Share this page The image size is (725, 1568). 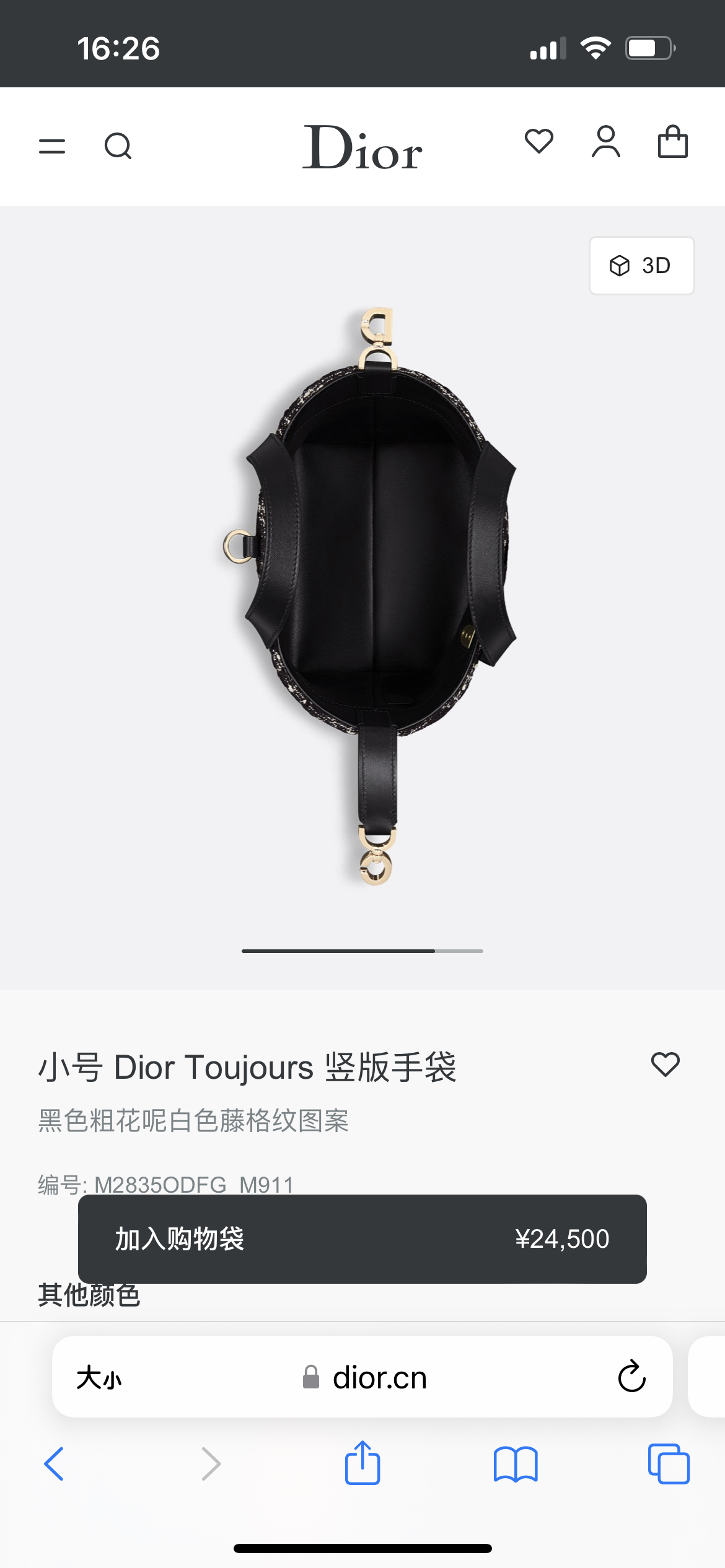pyautogui.click(x=362, y=1463)
